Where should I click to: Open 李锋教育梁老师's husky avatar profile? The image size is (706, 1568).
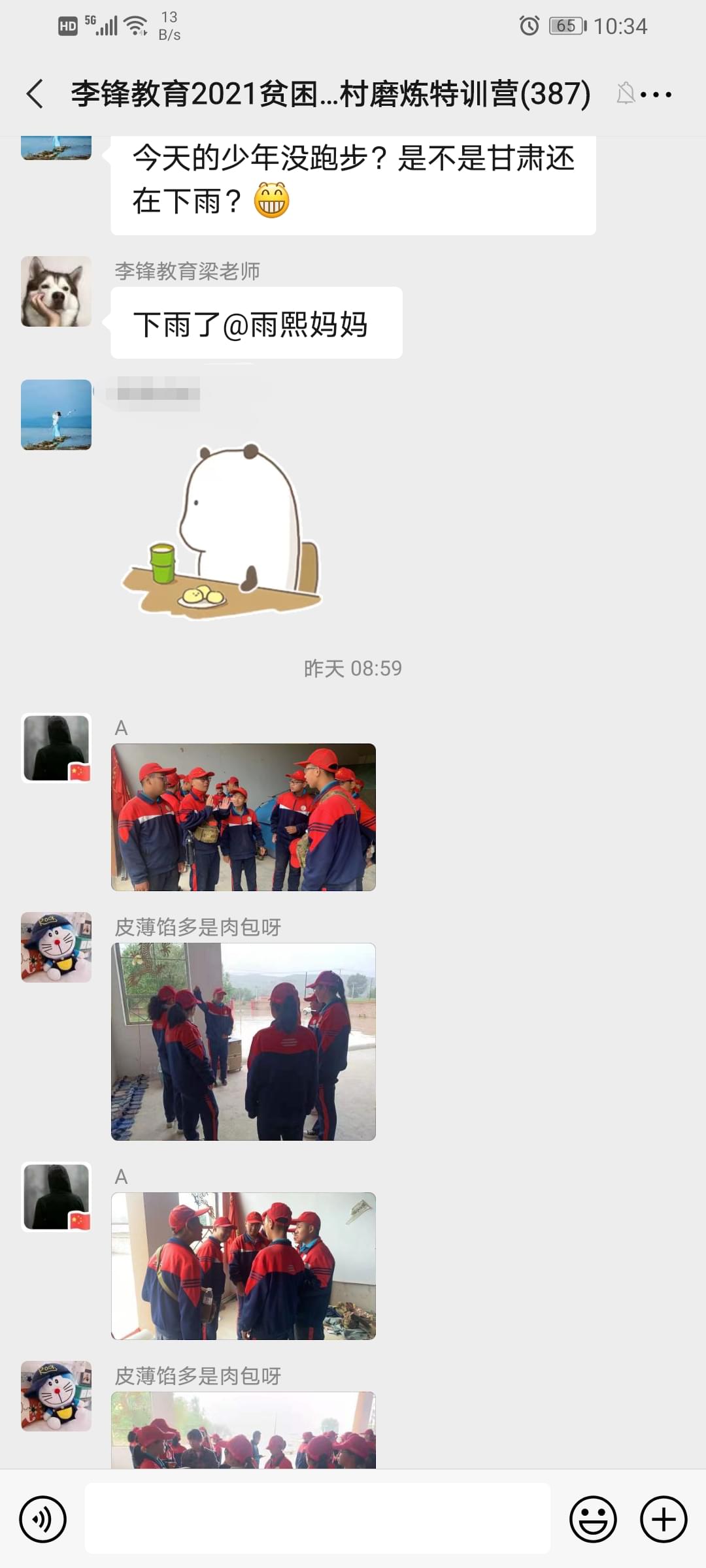[x=56, y=291]
